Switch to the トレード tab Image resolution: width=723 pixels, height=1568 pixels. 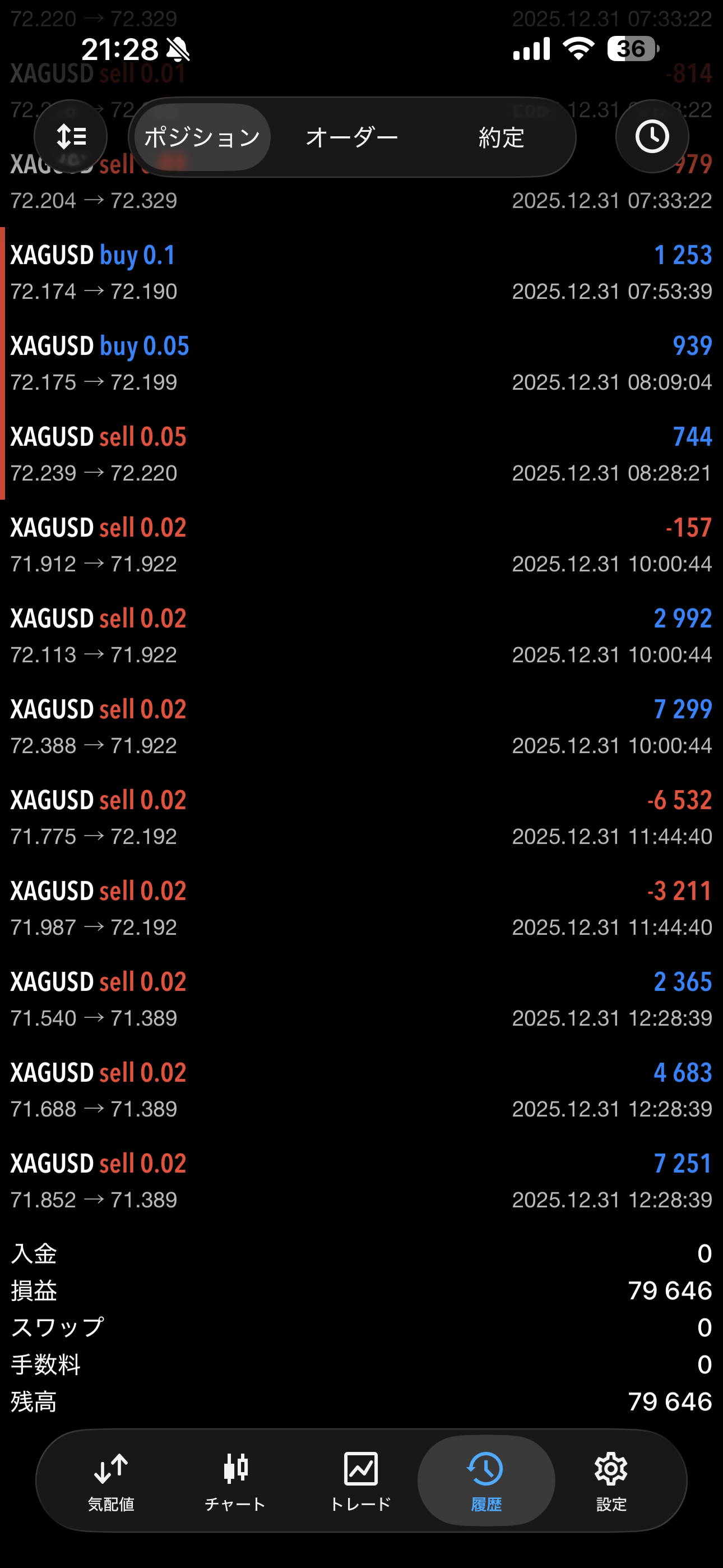click(x=360, y=1481)
